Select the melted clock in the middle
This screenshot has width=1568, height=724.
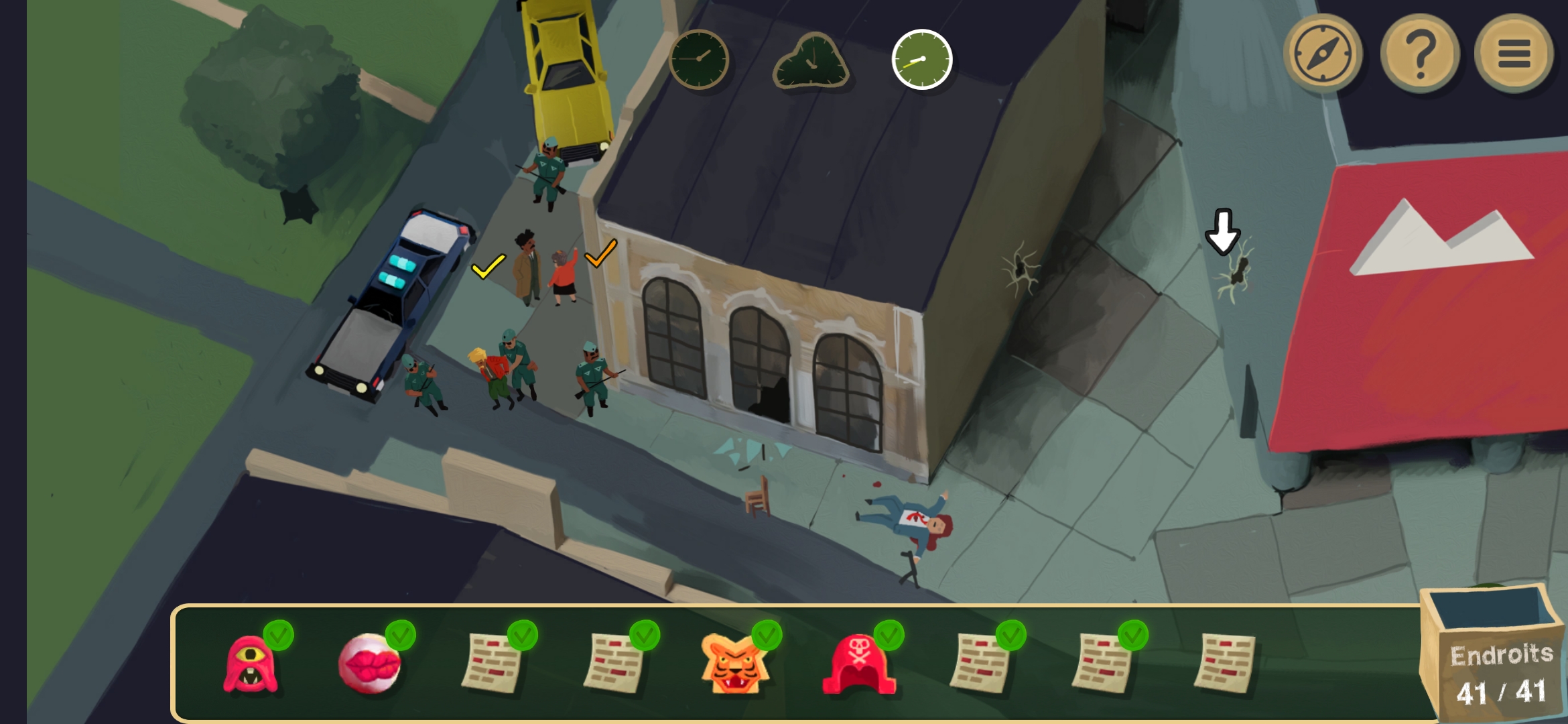pyautogui.click(x=811, y=62)
